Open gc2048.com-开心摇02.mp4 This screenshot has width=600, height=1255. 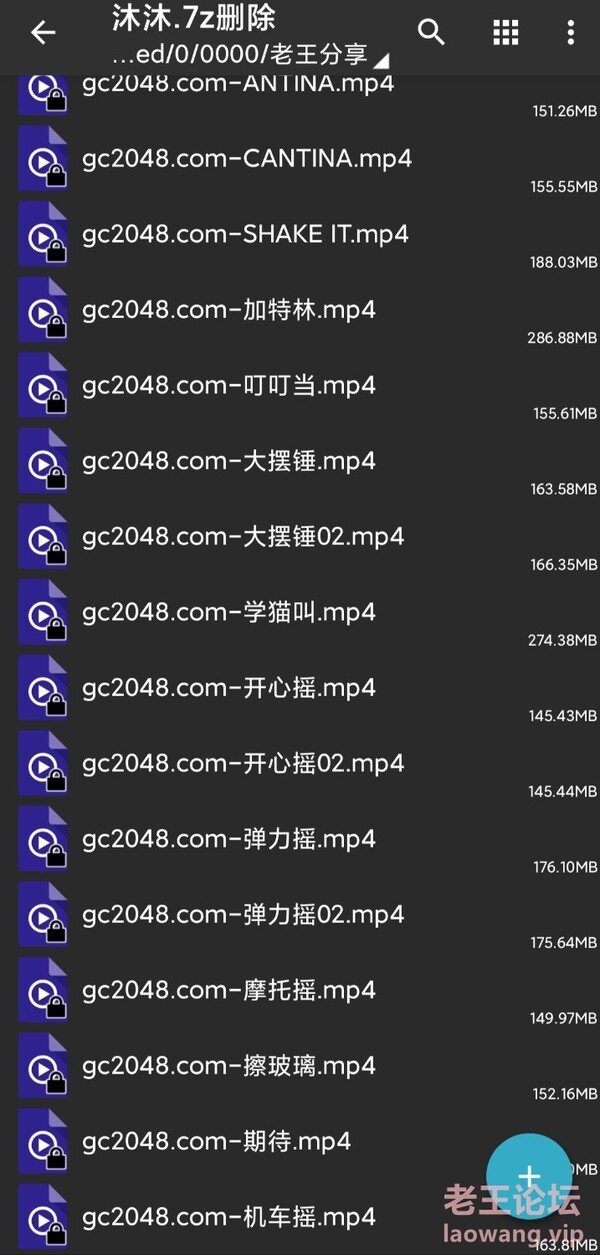click(x=243, y=764)
